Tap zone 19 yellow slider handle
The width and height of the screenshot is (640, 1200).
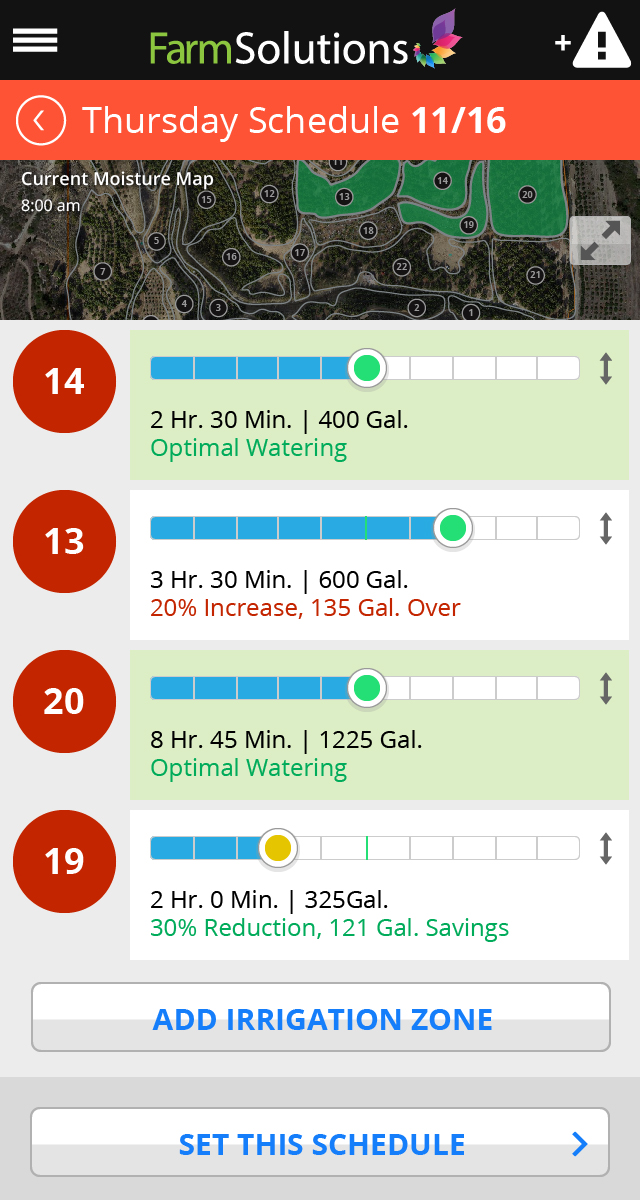point(278,848)
